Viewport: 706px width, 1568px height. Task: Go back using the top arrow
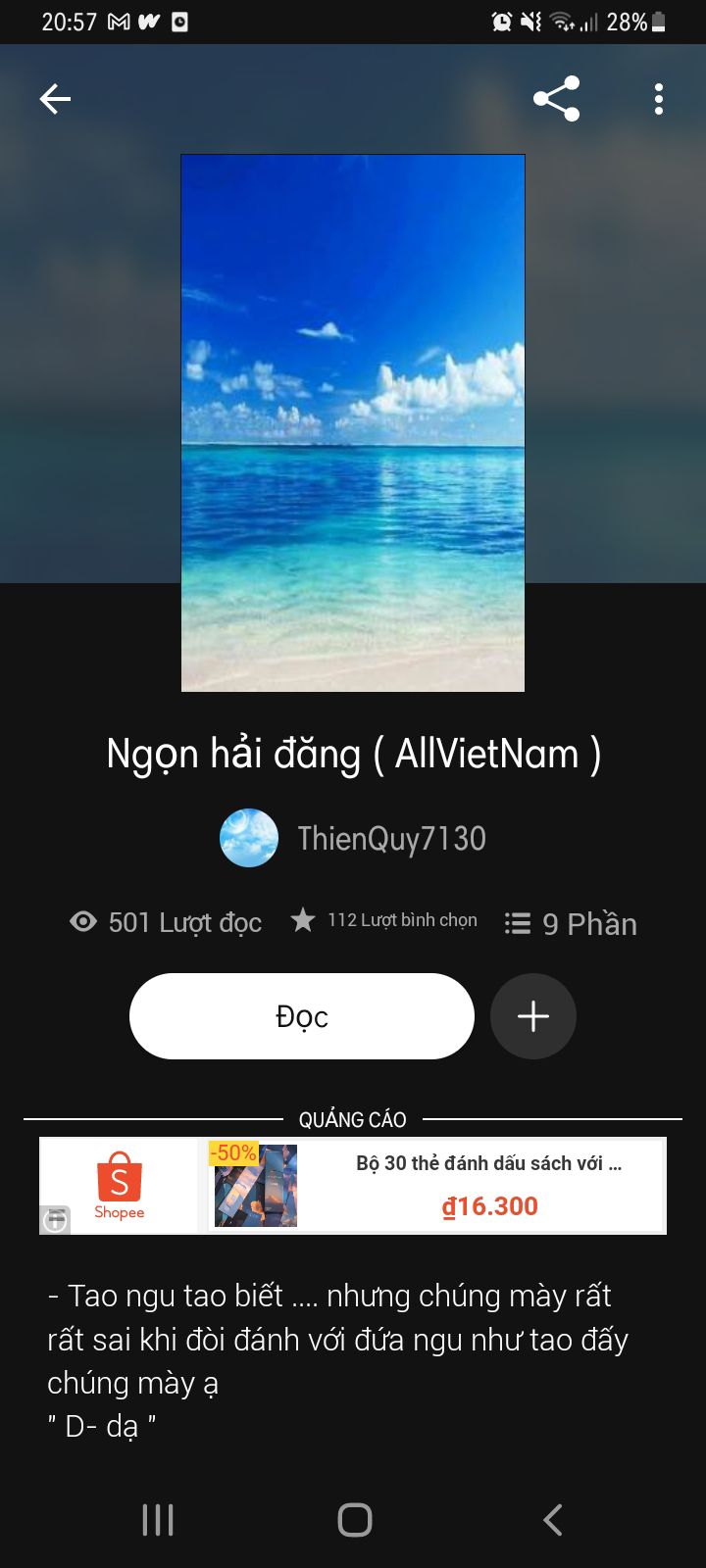tap(55, 99)
